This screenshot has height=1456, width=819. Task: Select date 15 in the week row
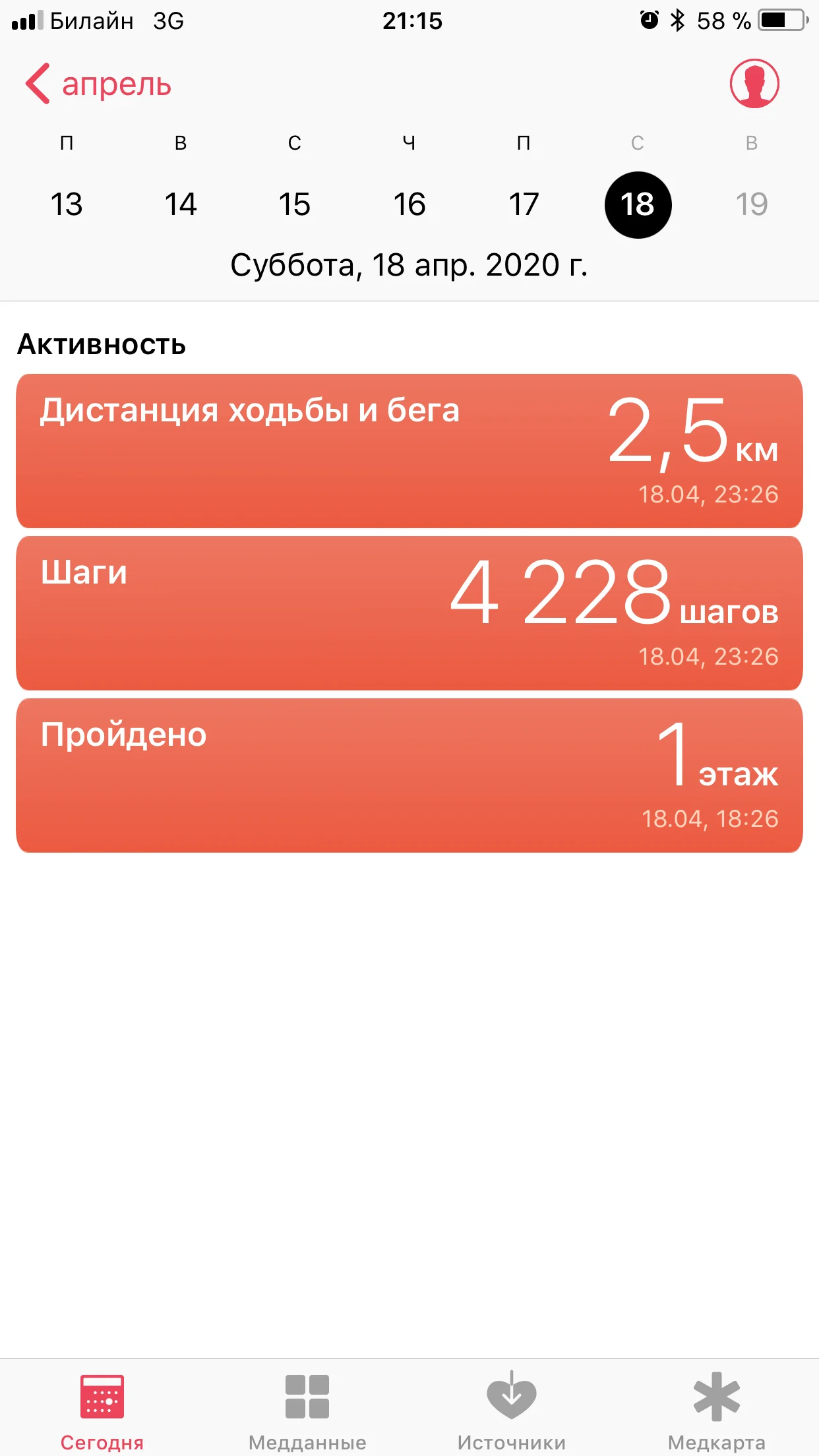point(295,204)
